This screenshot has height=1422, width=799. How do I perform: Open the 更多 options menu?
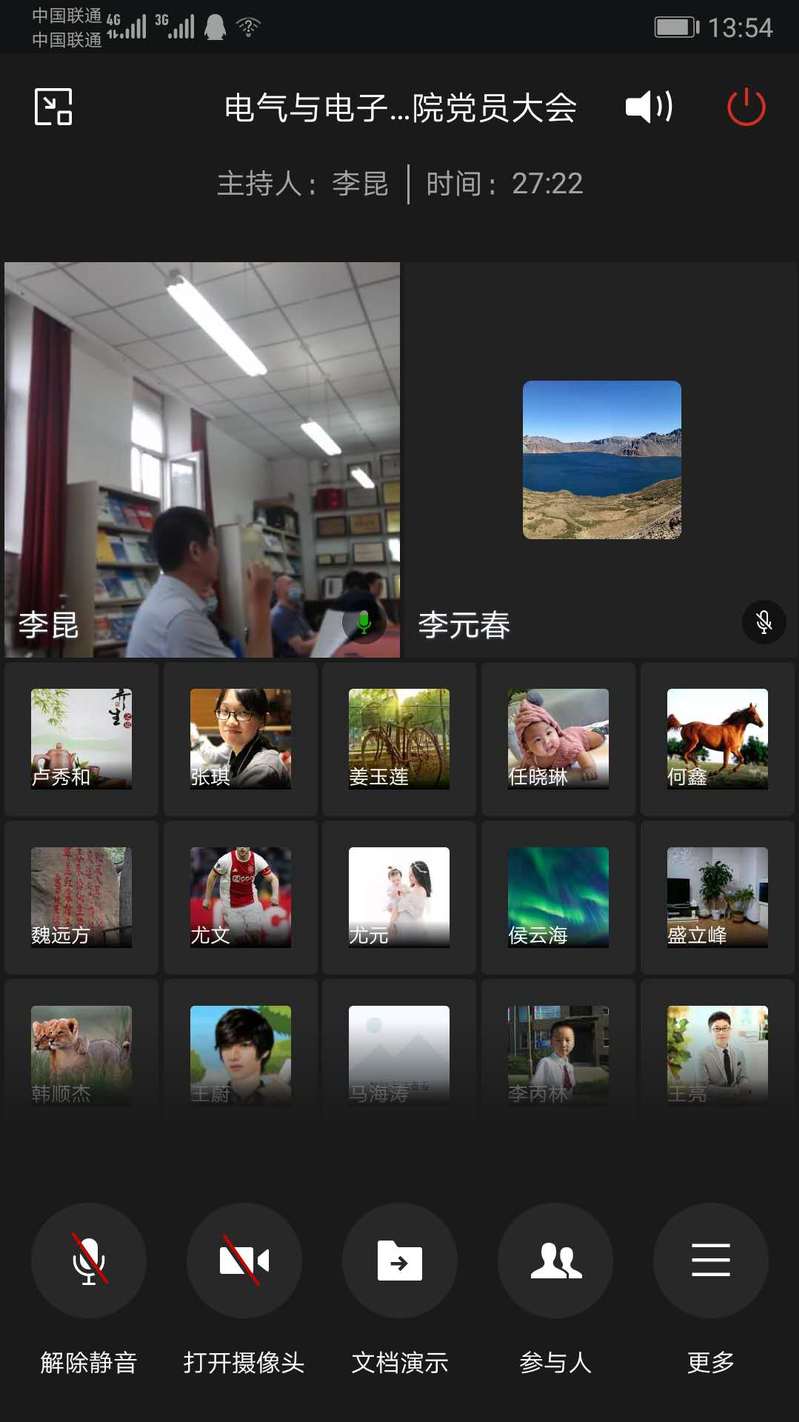711,1260
